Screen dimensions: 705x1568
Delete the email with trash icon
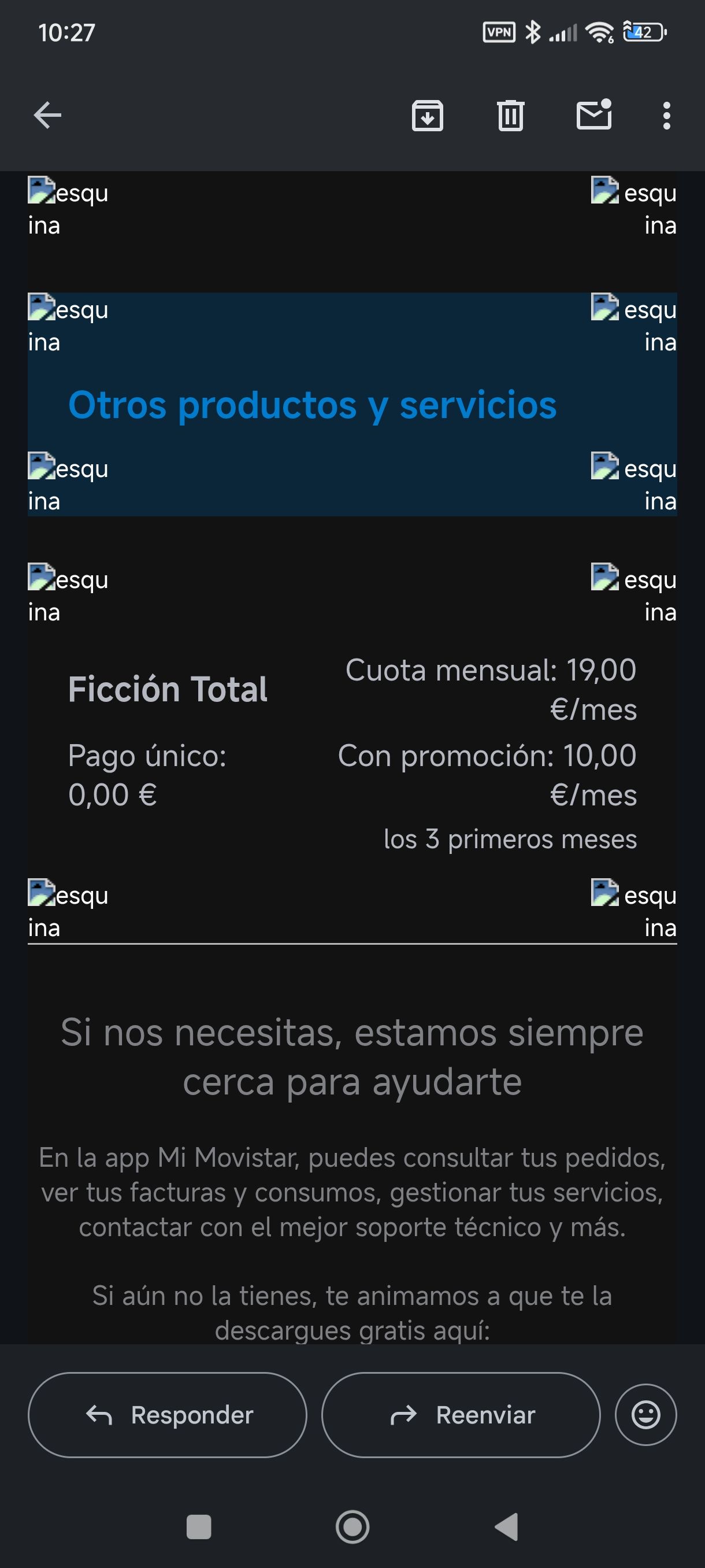[511, 116]
